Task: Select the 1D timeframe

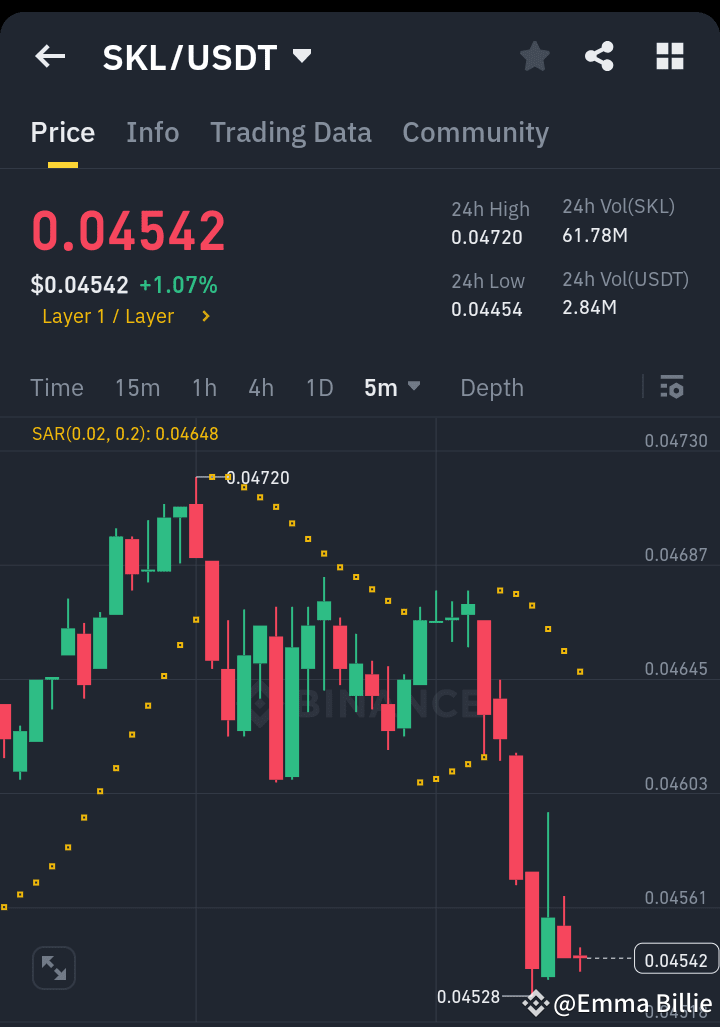Action: pyautogui.click(x=319, y=387)
